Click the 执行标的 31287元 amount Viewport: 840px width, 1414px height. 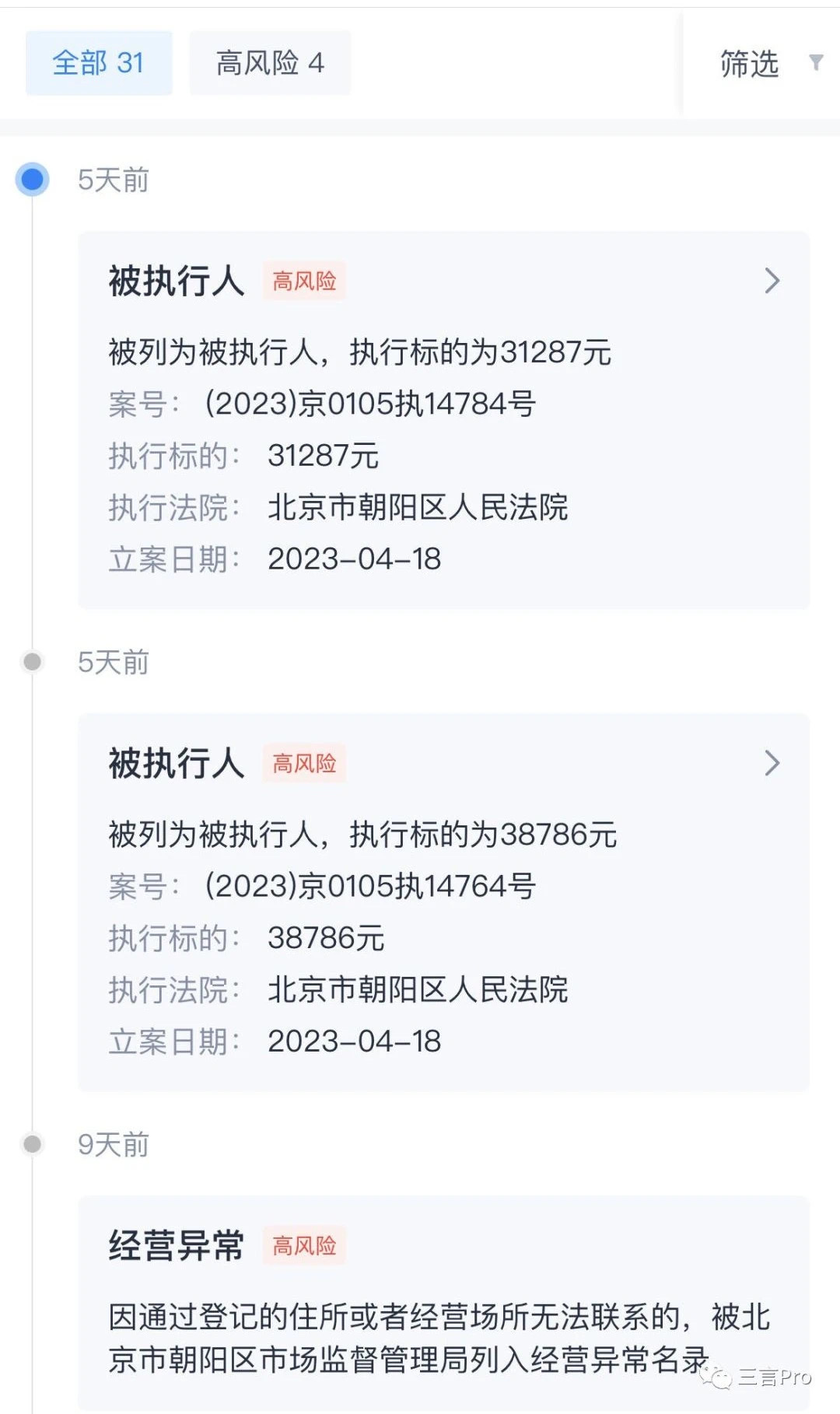tap(321, 455)
